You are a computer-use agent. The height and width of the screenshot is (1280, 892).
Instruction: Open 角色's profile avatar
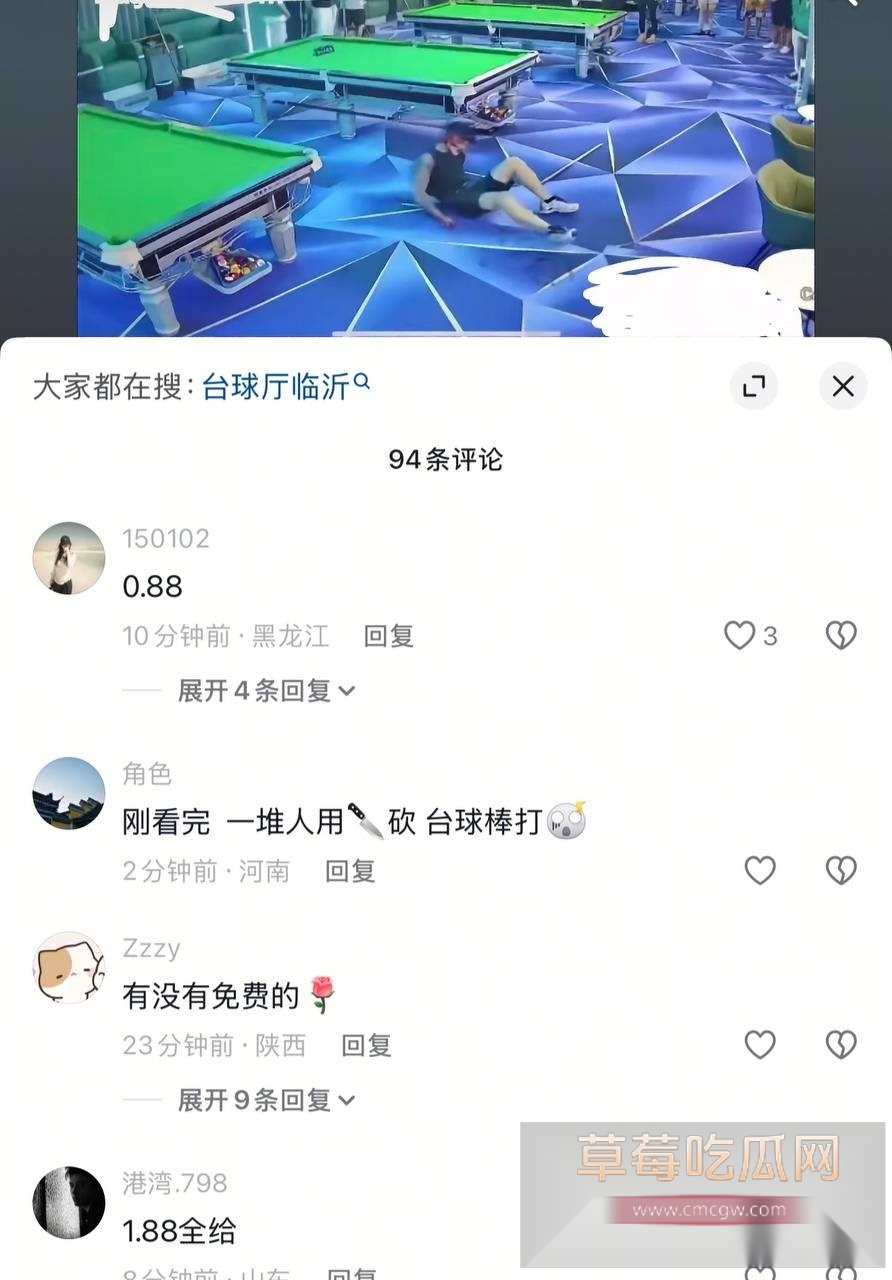69,793
